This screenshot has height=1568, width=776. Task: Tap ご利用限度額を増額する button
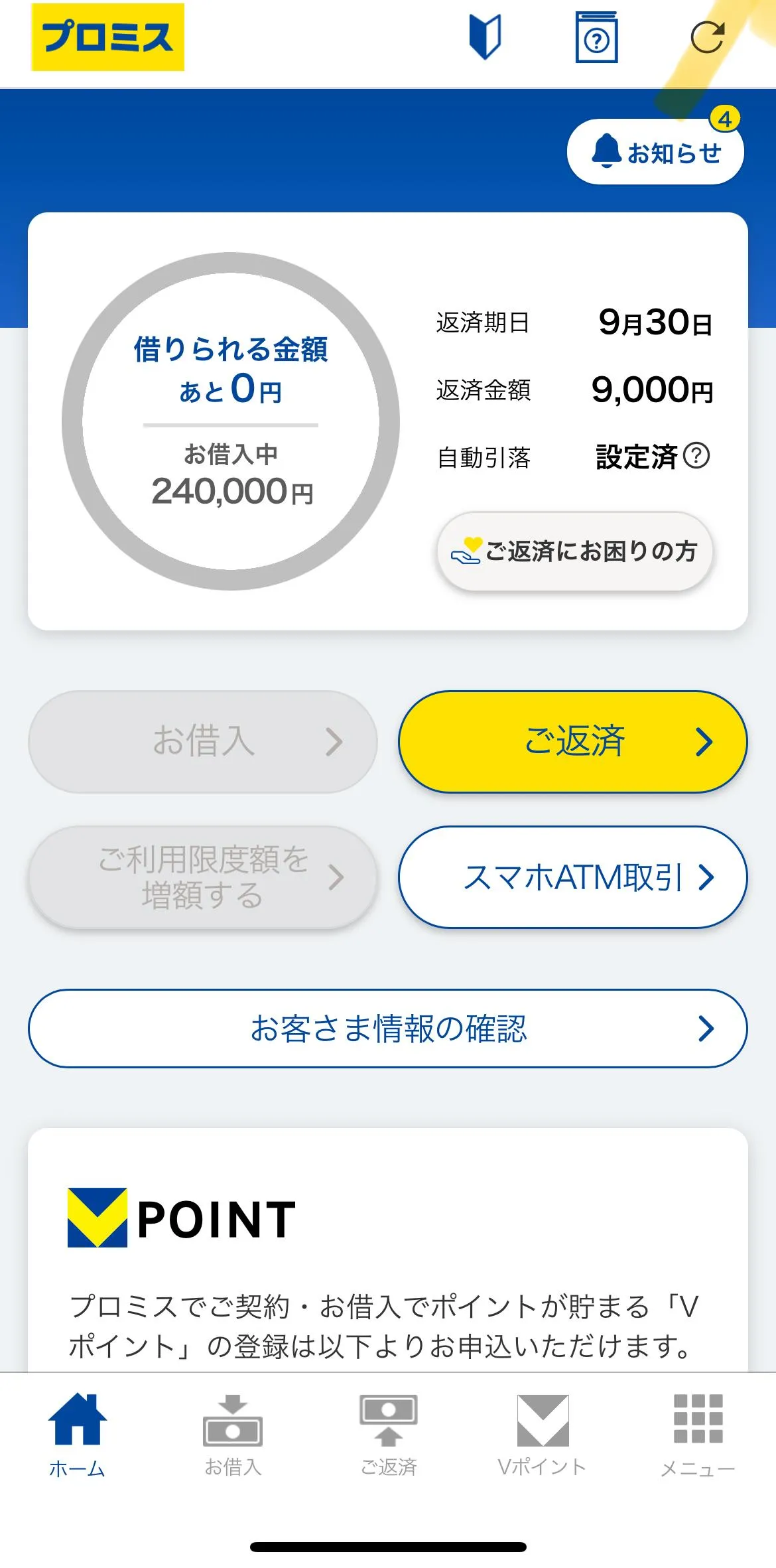coord(203,877)
